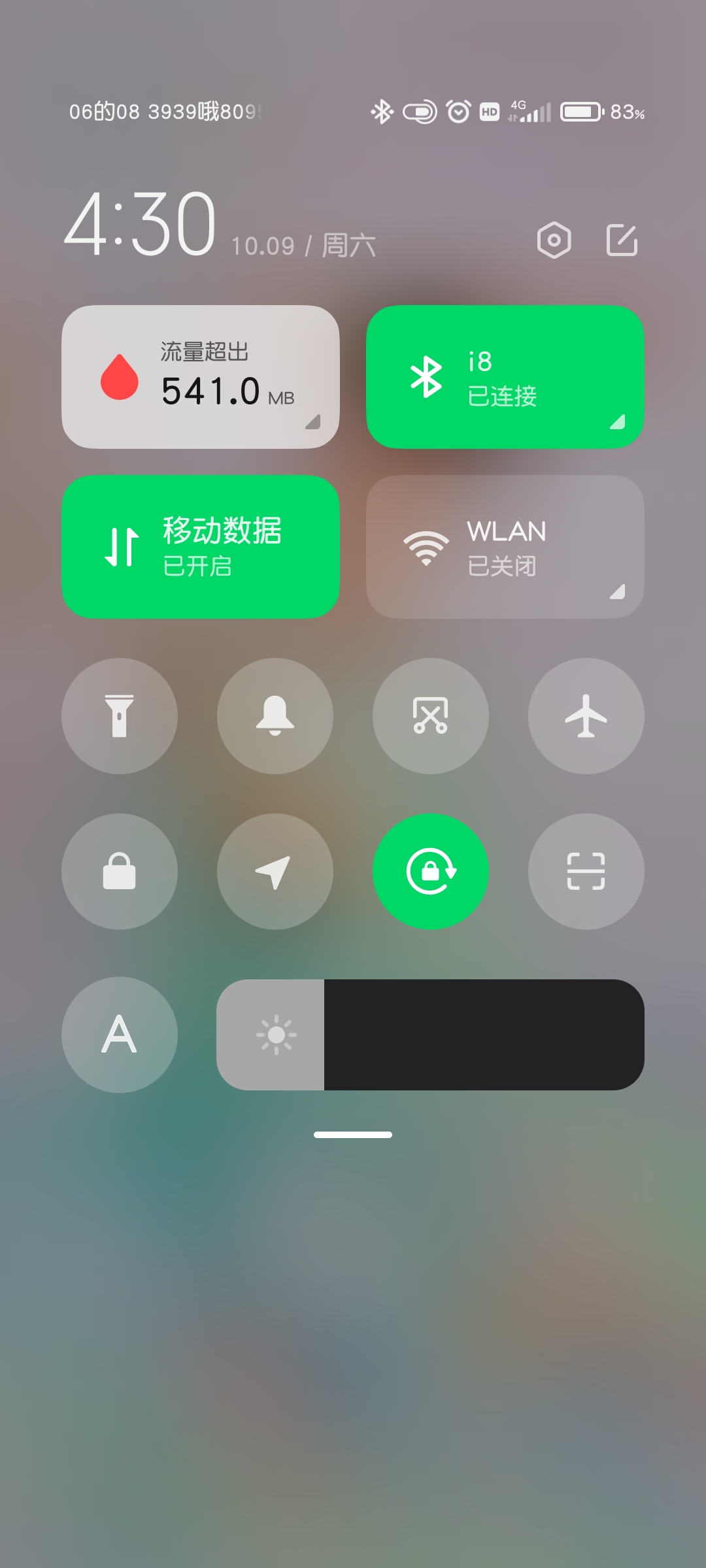The width and height of the screenshot is (706, 1568).
Task: Open settings via the hexagon gear icon
Action: click(x=554, y=240)
